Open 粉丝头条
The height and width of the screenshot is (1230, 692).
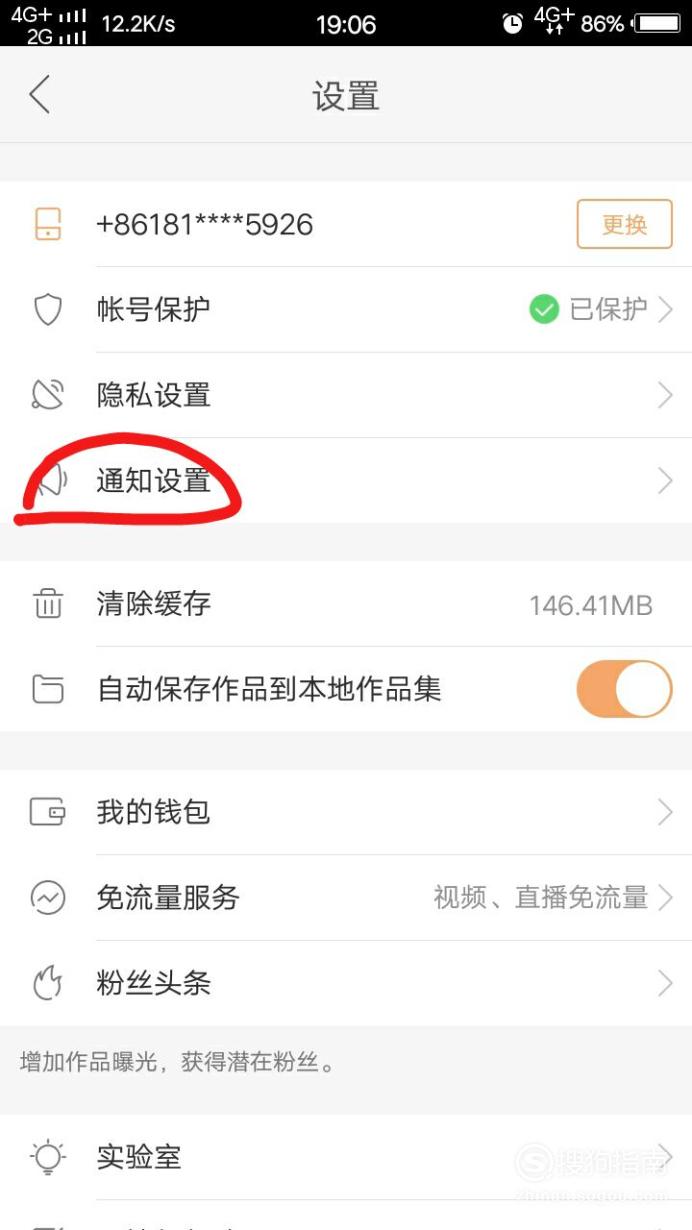346,983
